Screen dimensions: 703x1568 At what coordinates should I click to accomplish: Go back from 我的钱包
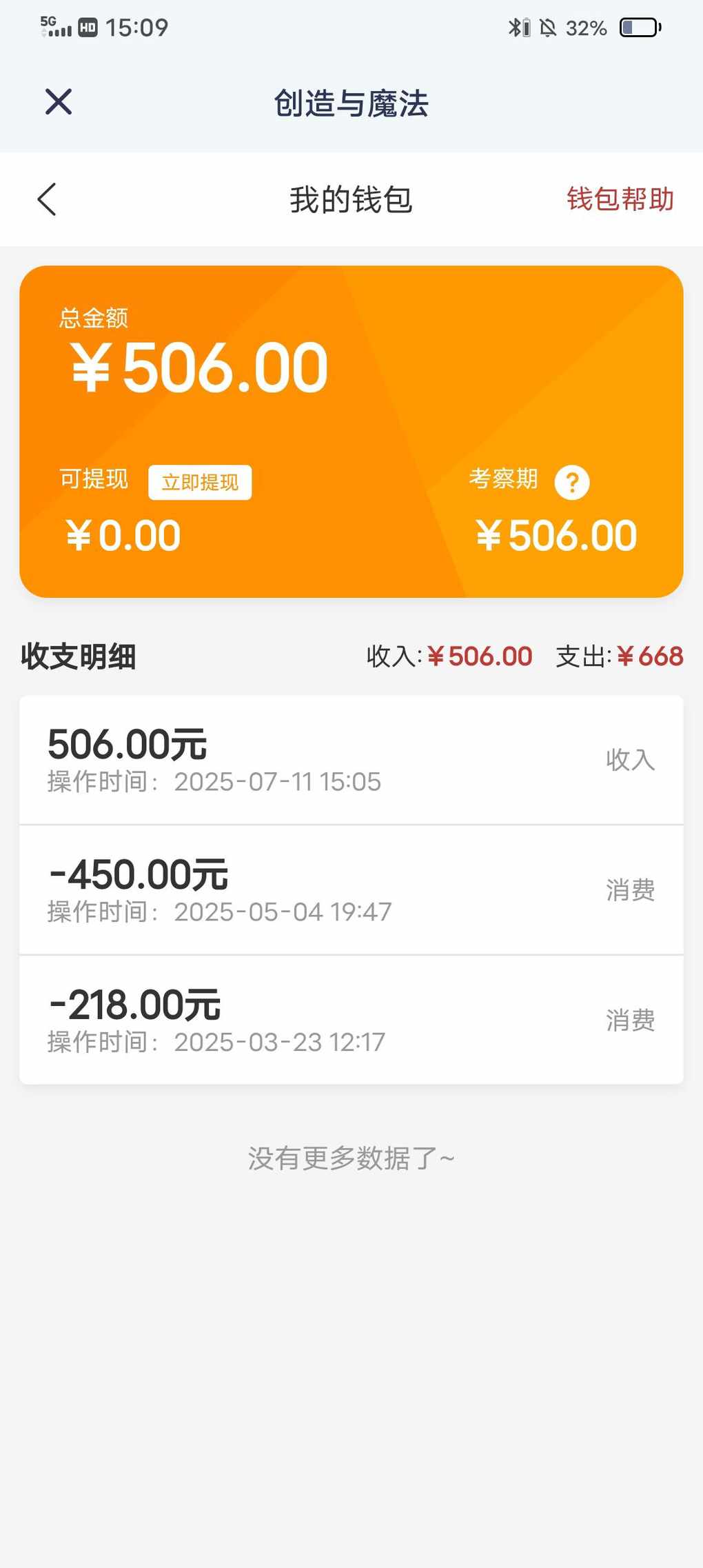tap(47, 200)
